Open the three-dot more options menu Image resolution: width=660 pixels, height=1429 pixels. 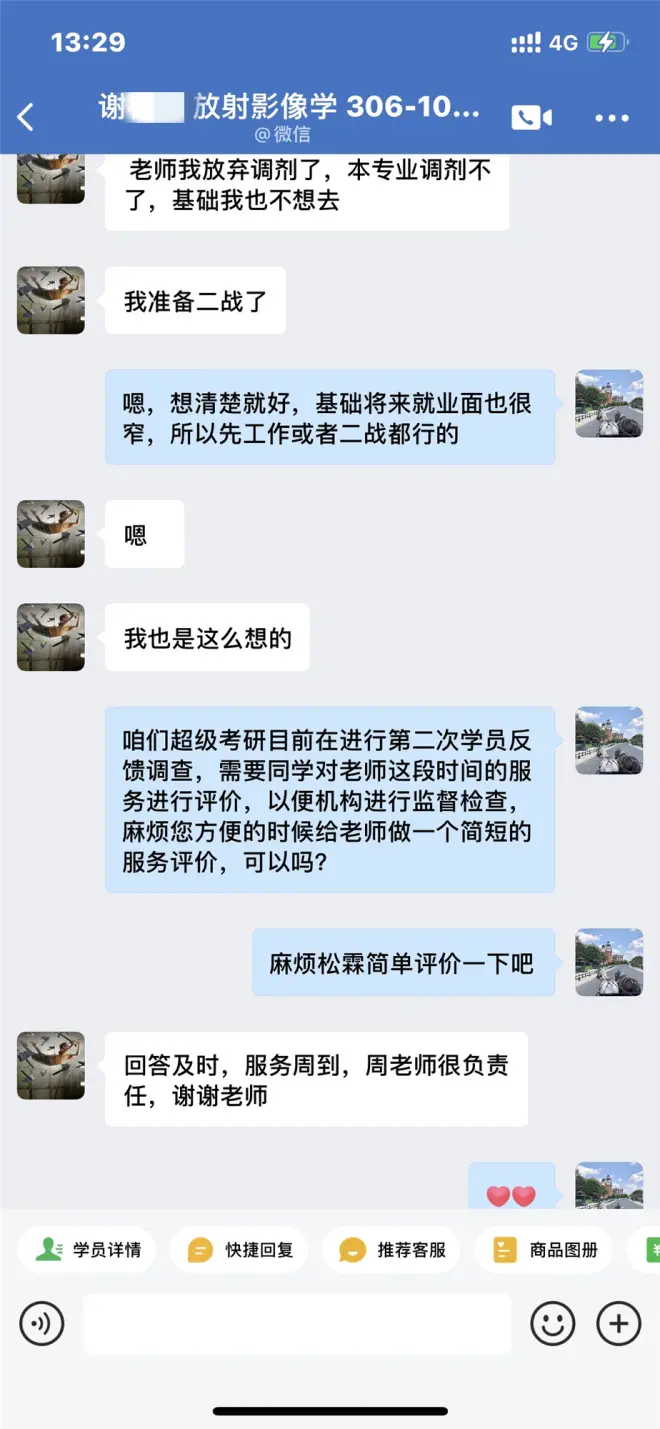tap(612, 117)
